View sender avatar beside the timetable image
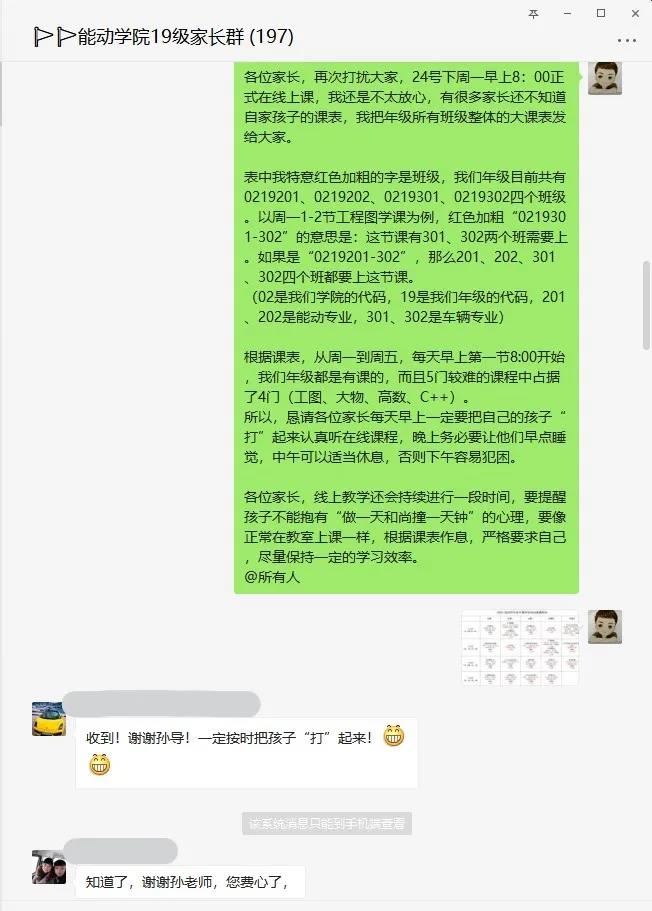The width and height of the screenshot is (652, 911). coord(605,627)
